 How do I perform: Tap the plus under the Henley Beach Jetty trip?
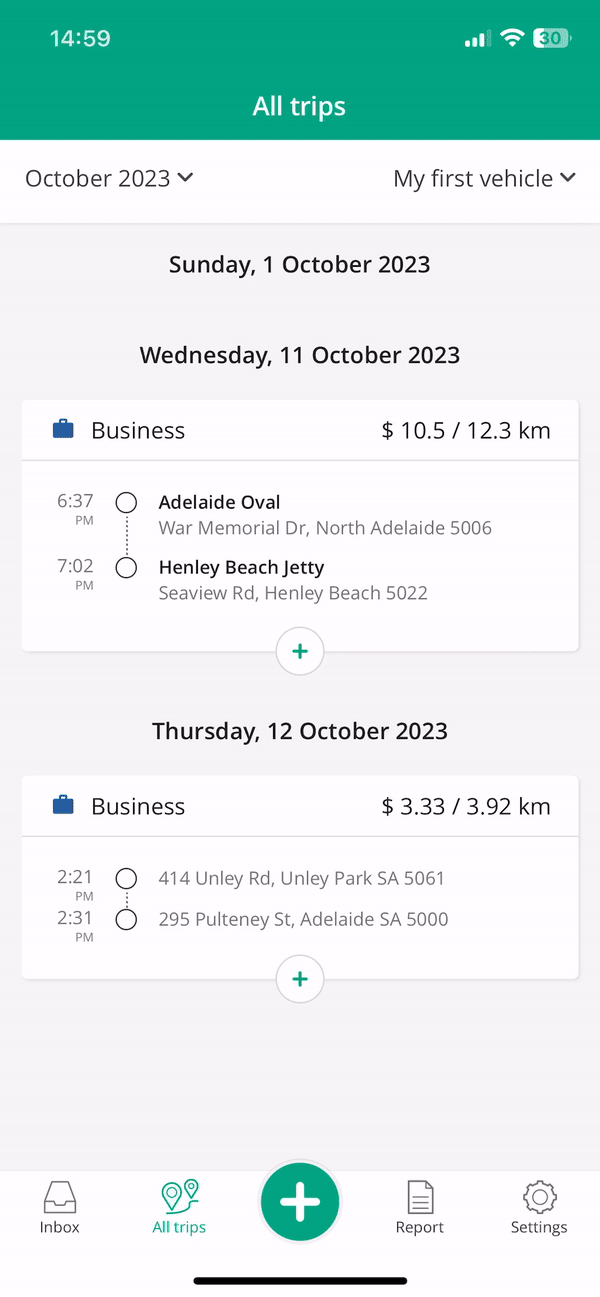pyautogui.click(x=300, y=652)
